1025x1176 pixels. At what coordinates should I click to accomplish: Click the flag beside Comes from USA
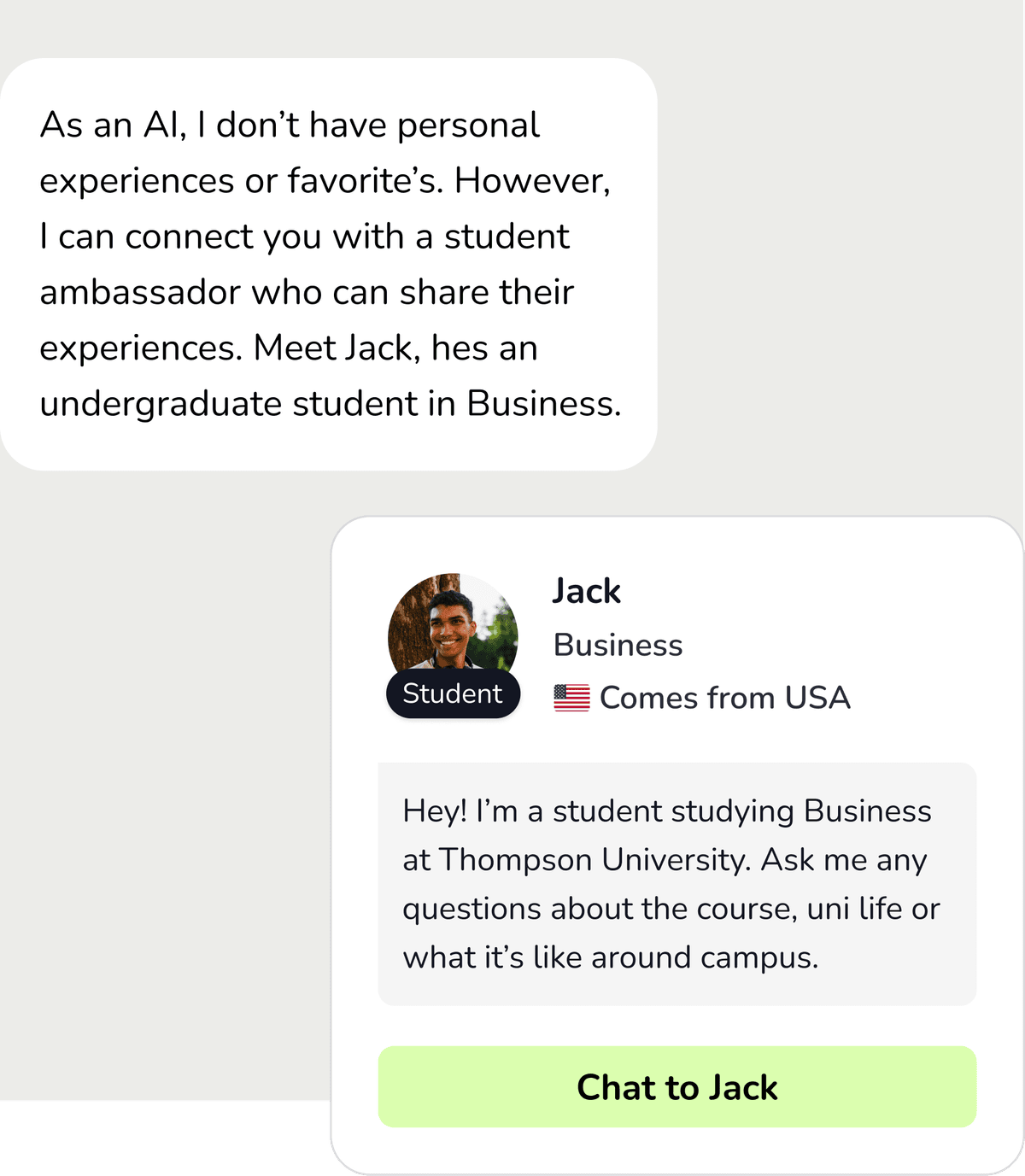tap(571, 698)
